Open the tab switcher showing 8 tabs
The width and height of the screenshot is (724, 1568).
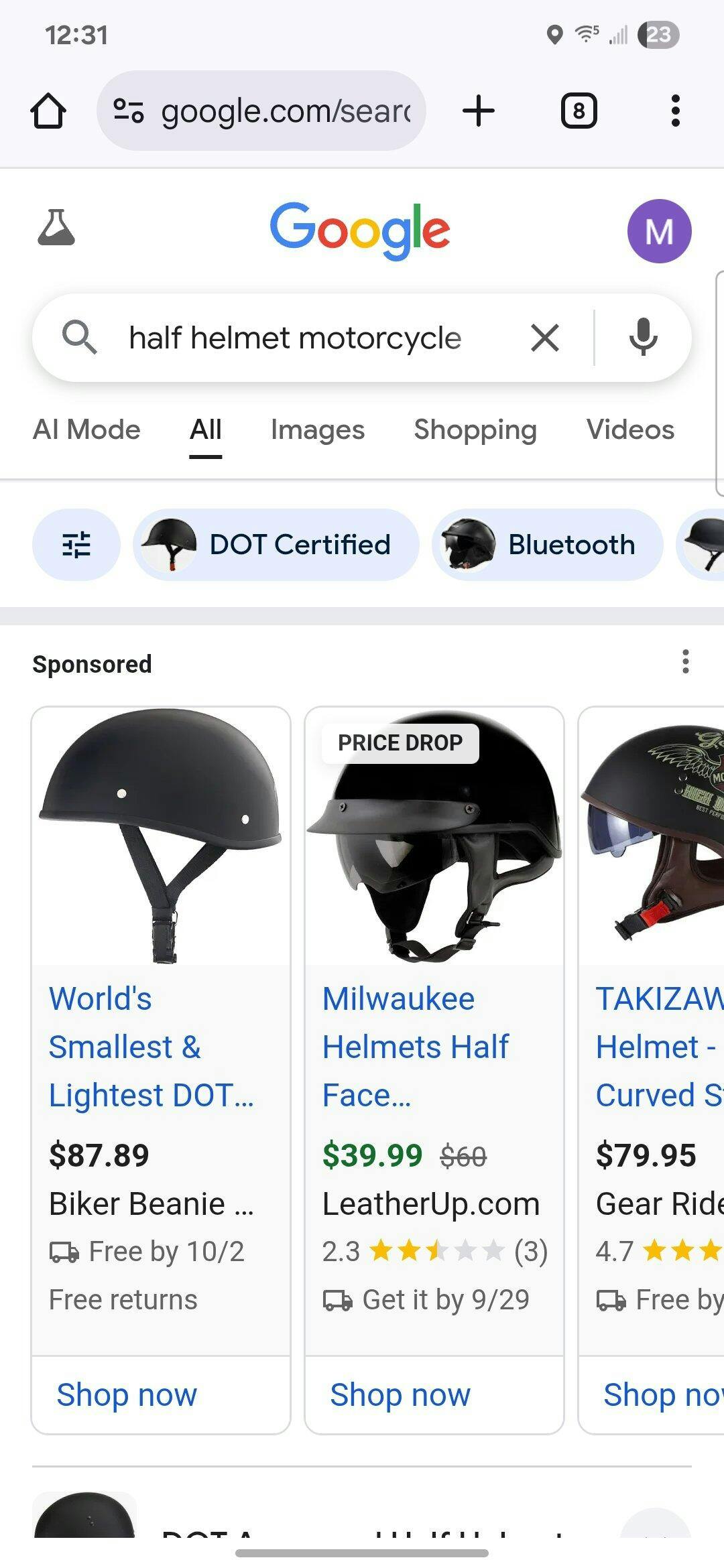point(579,111)
